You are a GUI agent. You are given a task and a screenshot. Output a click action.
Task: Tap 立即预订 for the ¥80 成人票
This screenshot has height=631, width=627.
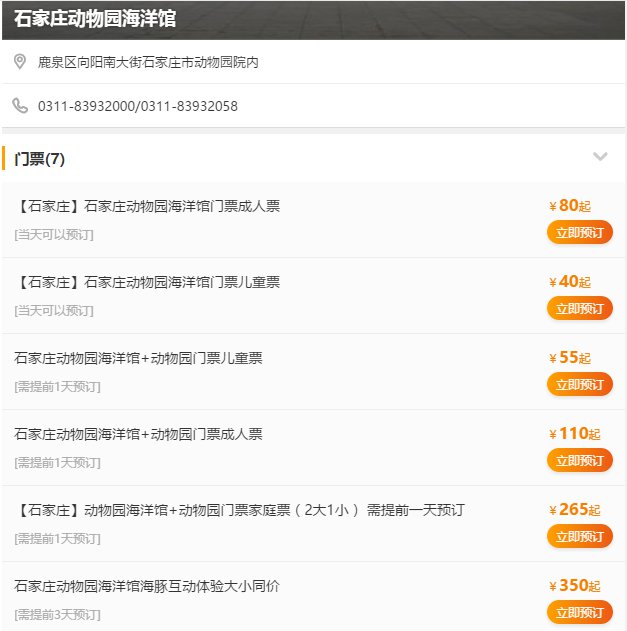[x=579, y=233]
